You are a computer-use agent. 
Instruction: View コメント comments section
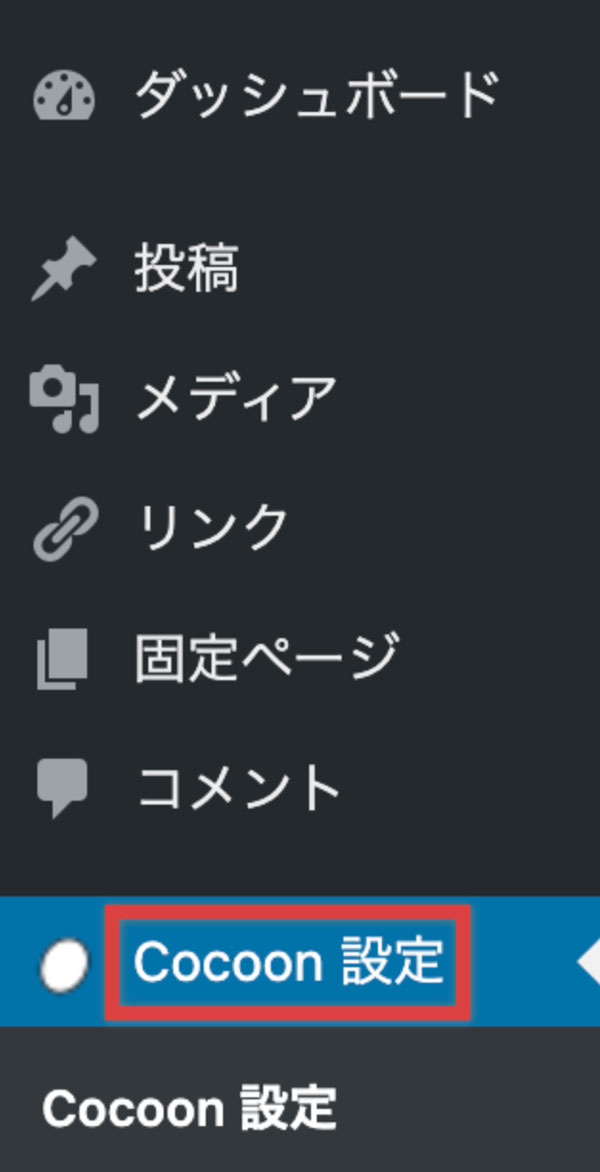(240, 786)
